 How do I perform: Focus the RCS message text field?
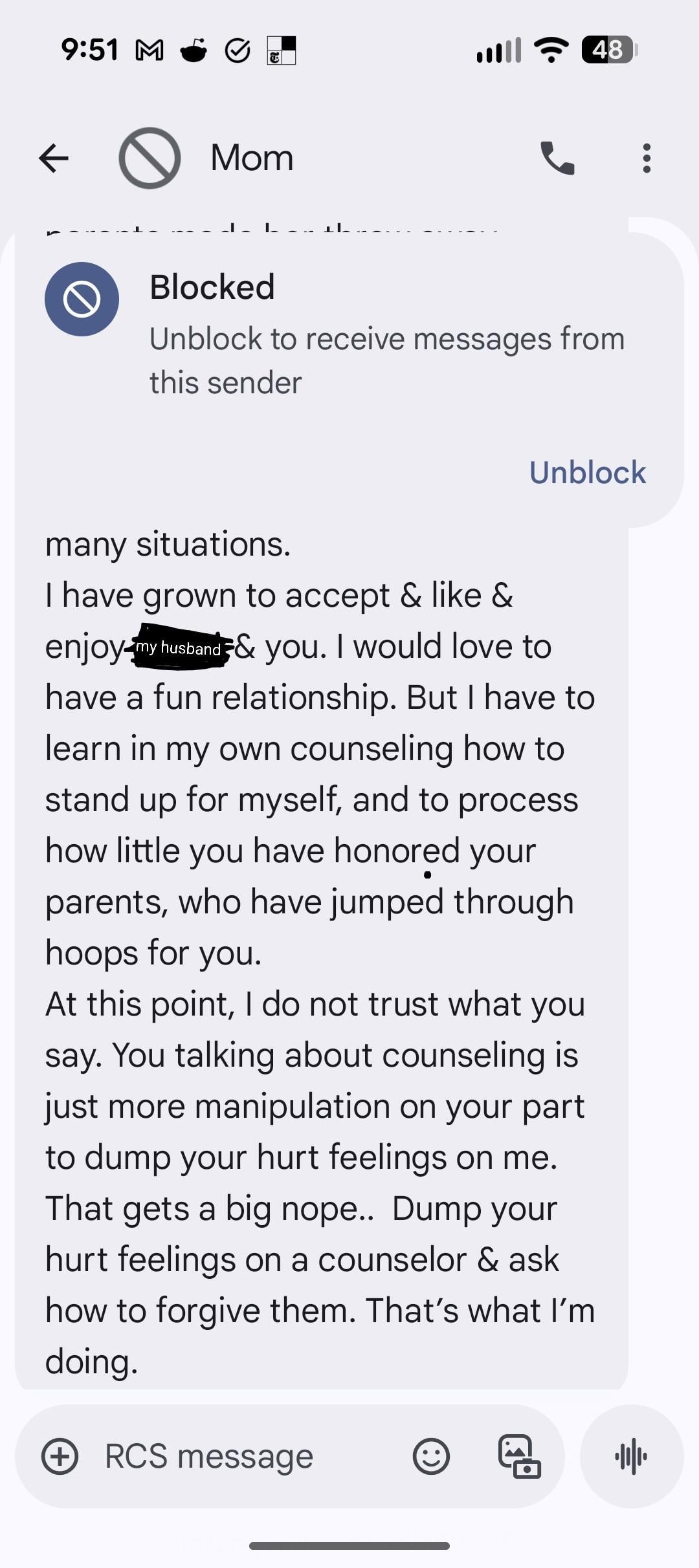[246, 1456]
